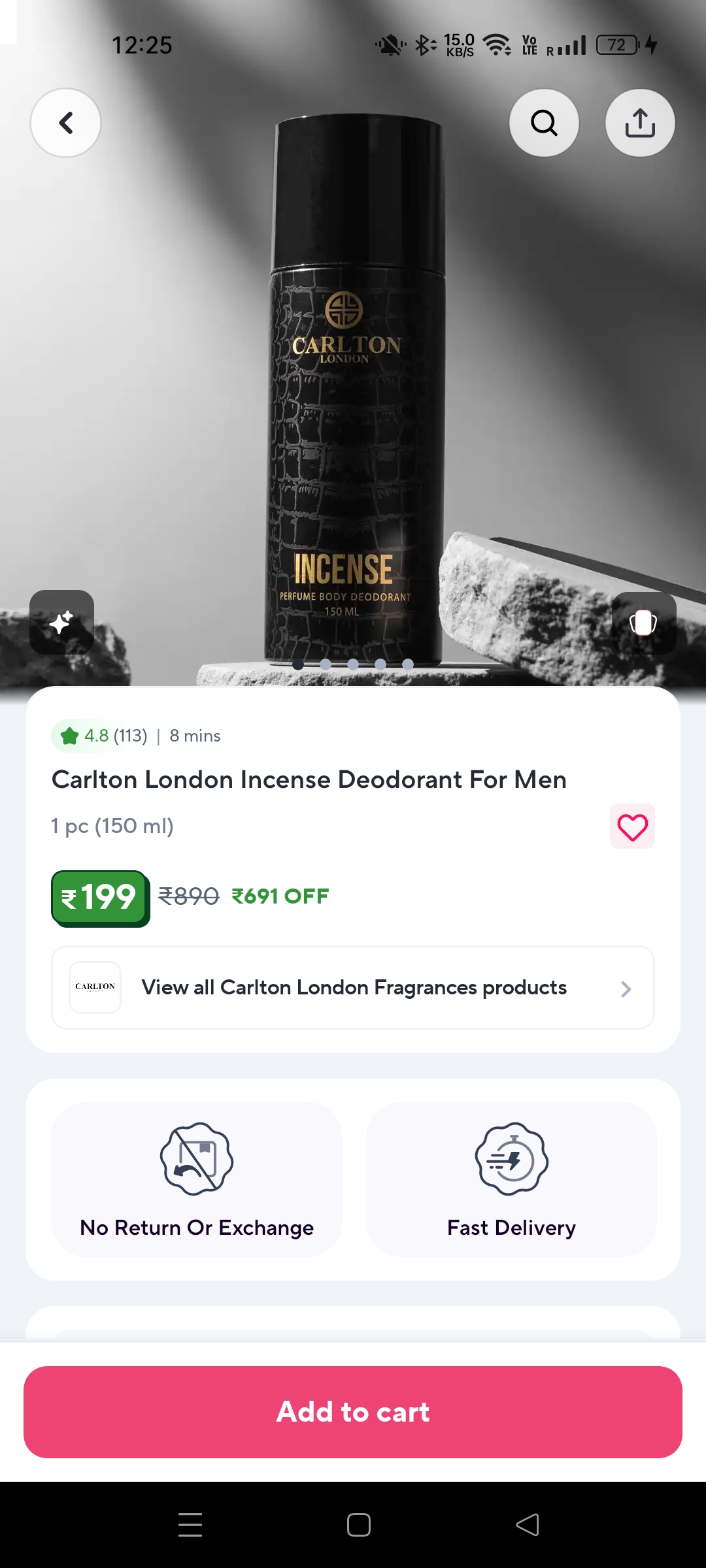This screenshot has height=1568, width=706.
Task: Add to cart
Action: click(x=353, y=1412)
